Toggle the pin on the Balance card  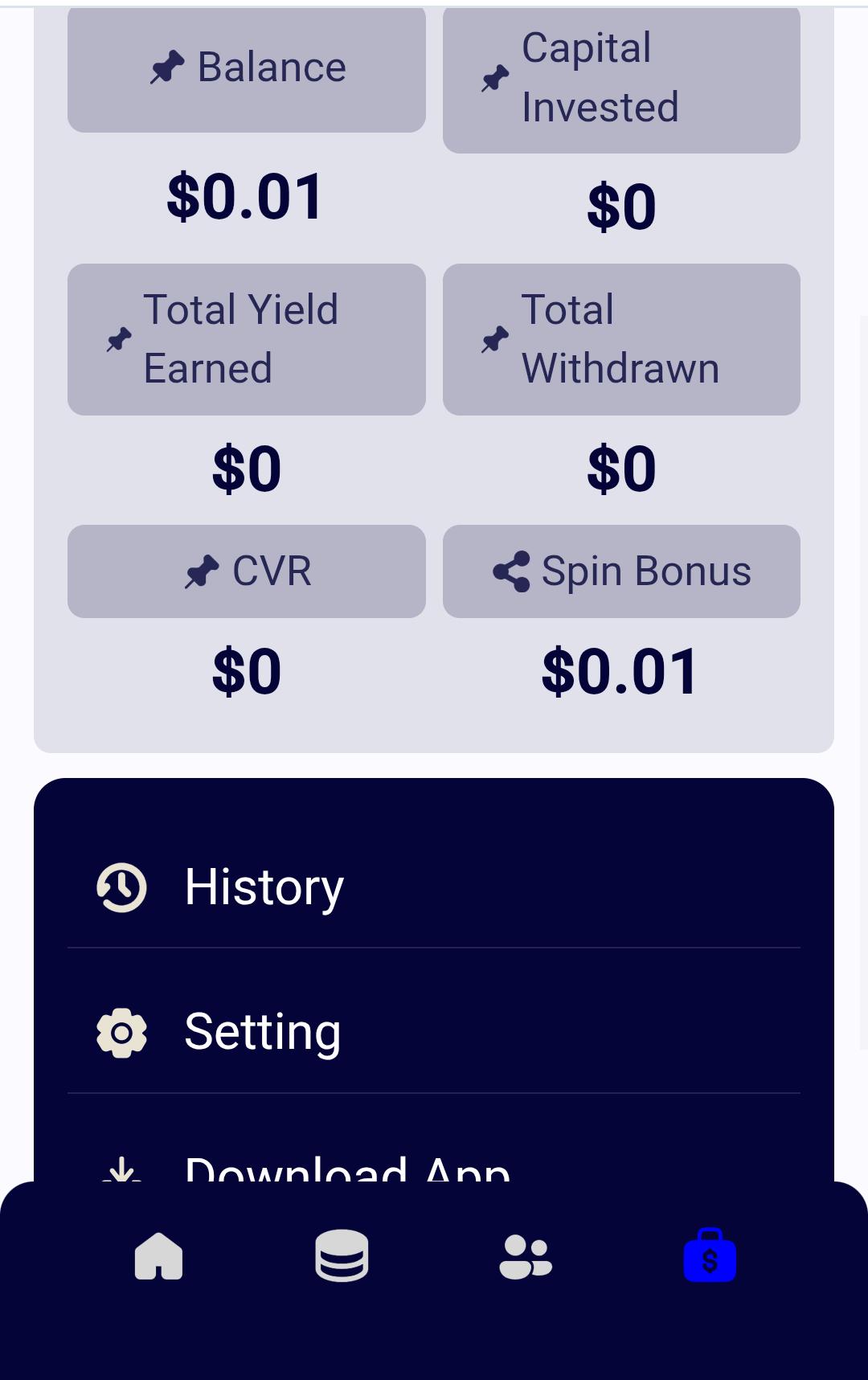point(166,67)
